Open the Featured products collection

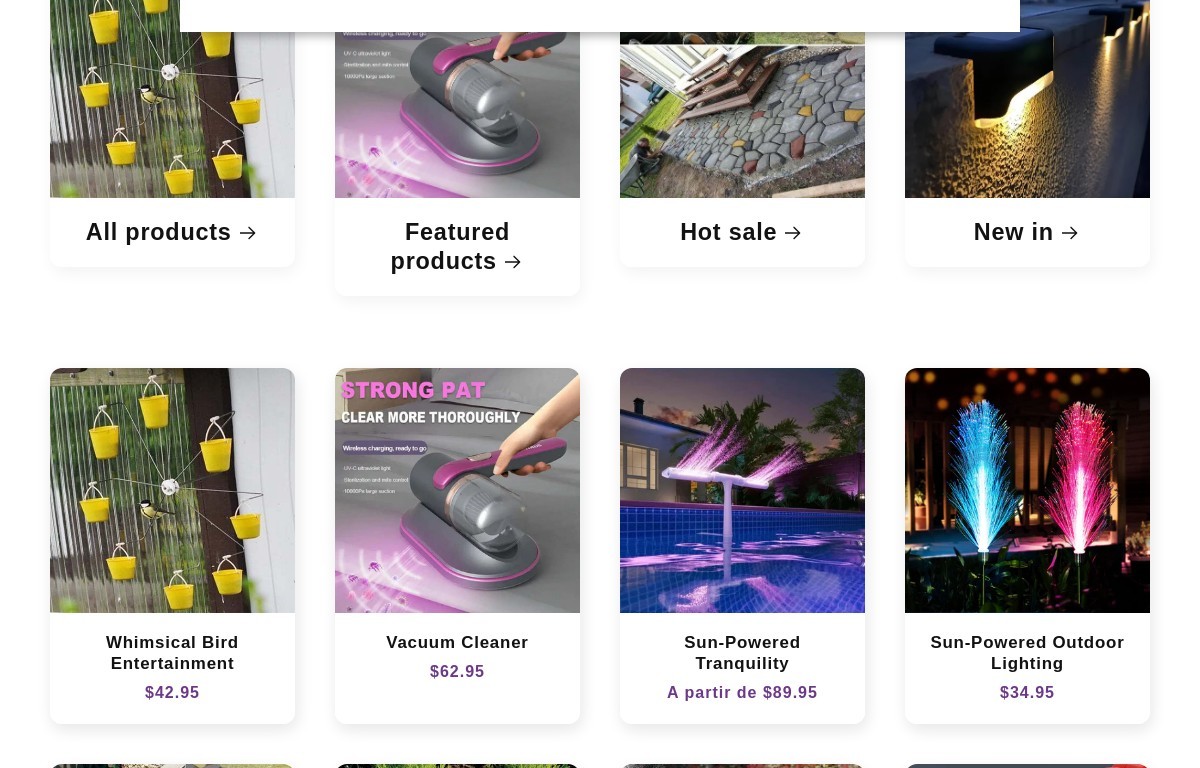pos(457,246)
